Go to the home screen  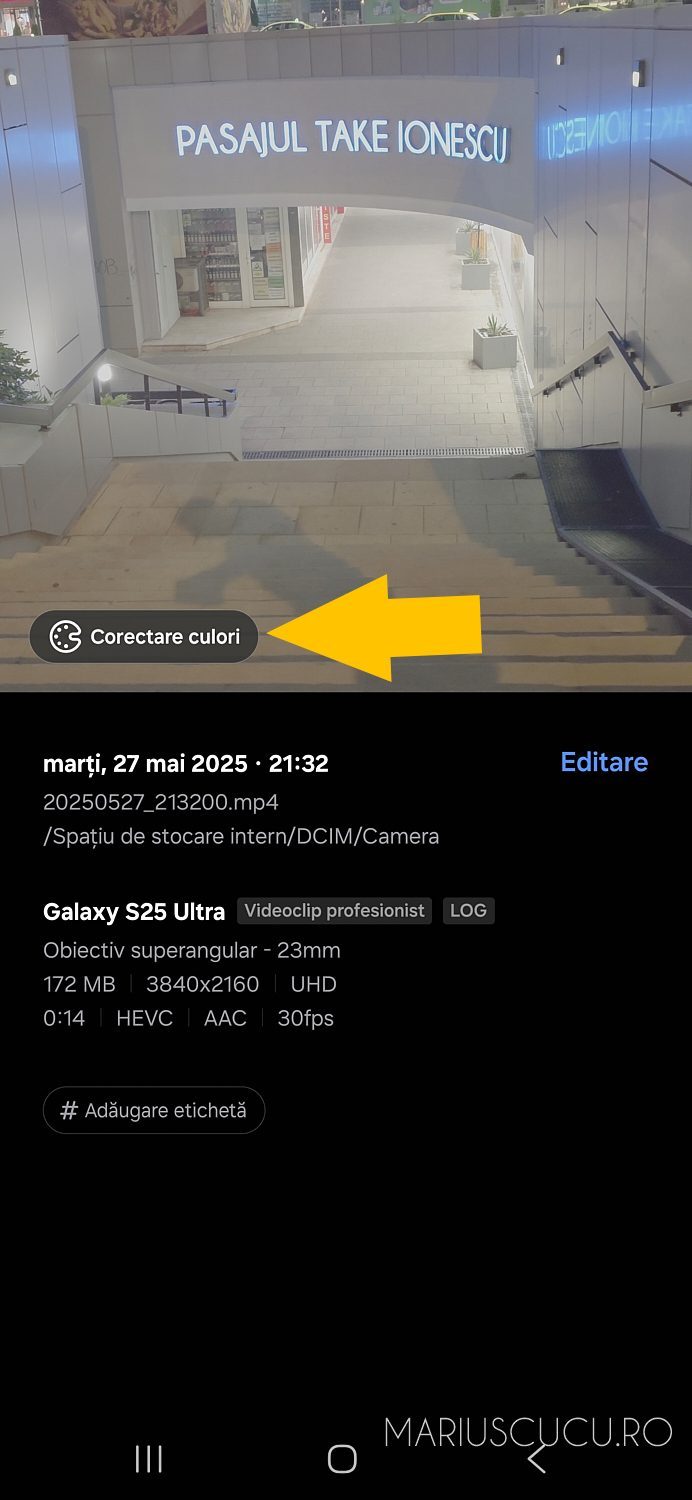(x=342, y=1459)
